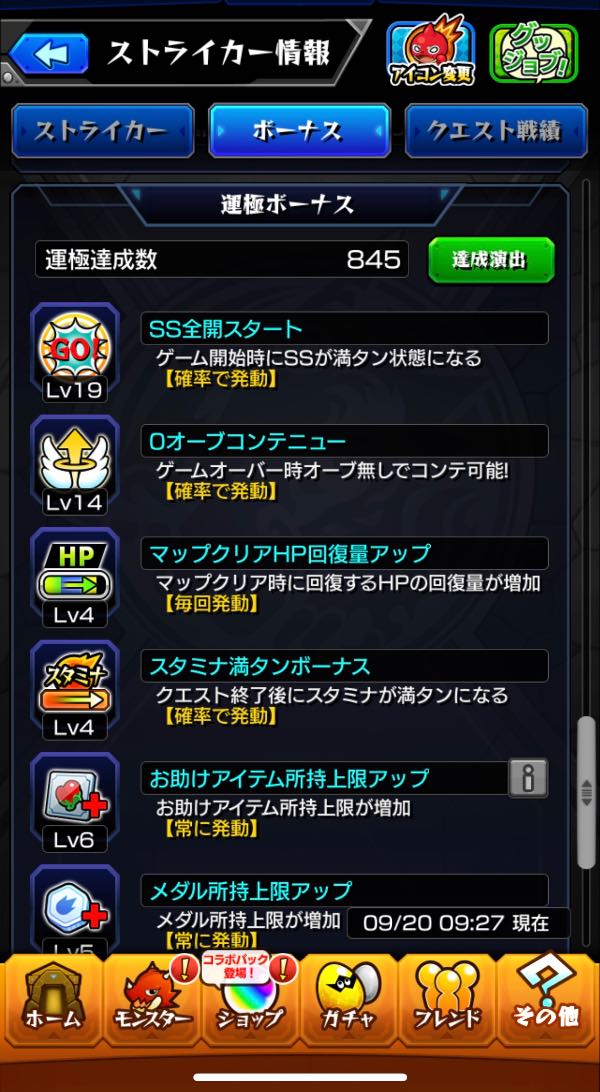Play the 達成演出 animation
This screenshot has height=1092, width=600.
click(x=490, y=260)
